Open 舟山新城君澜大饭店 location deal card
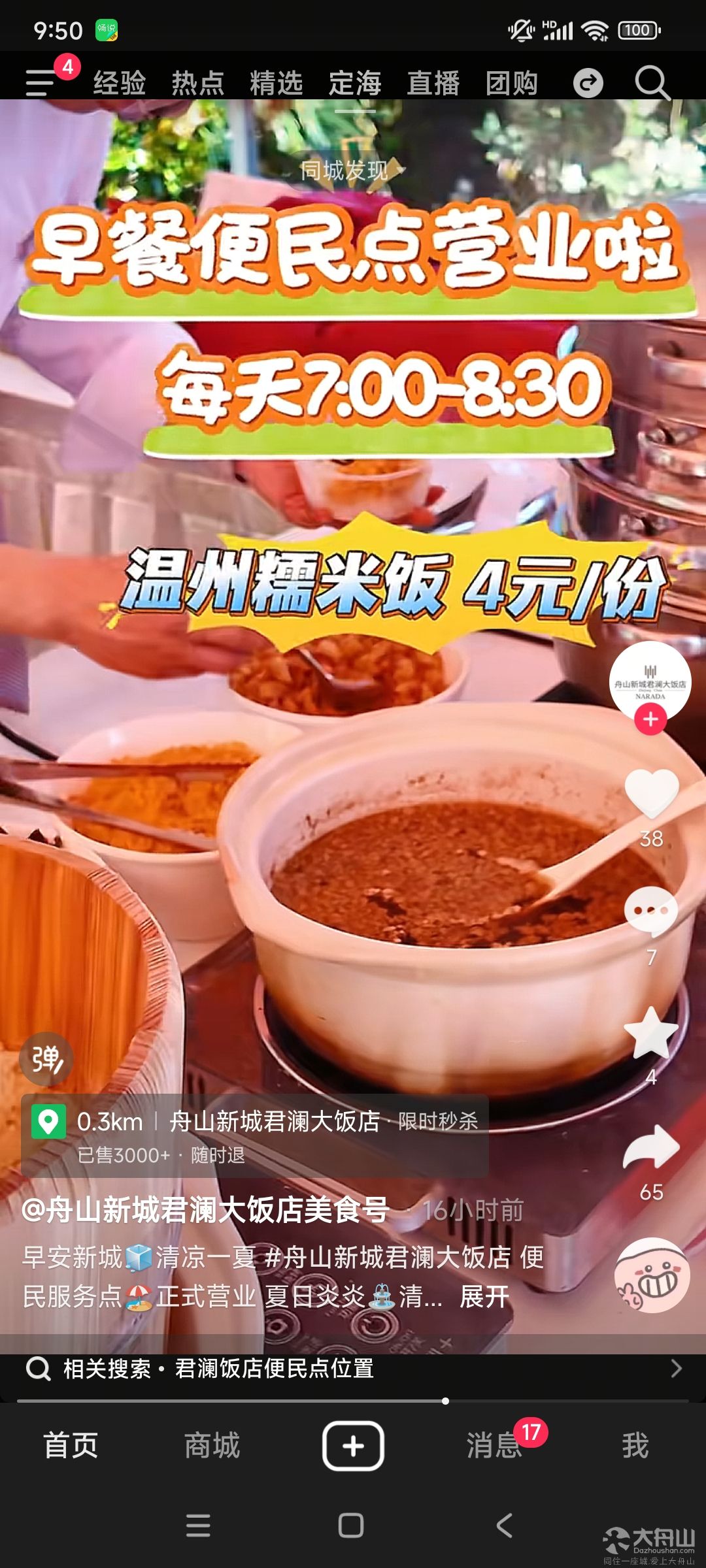Viewport: 706px width, 1568px height. pyautogui.click(x=255, y=1136)
